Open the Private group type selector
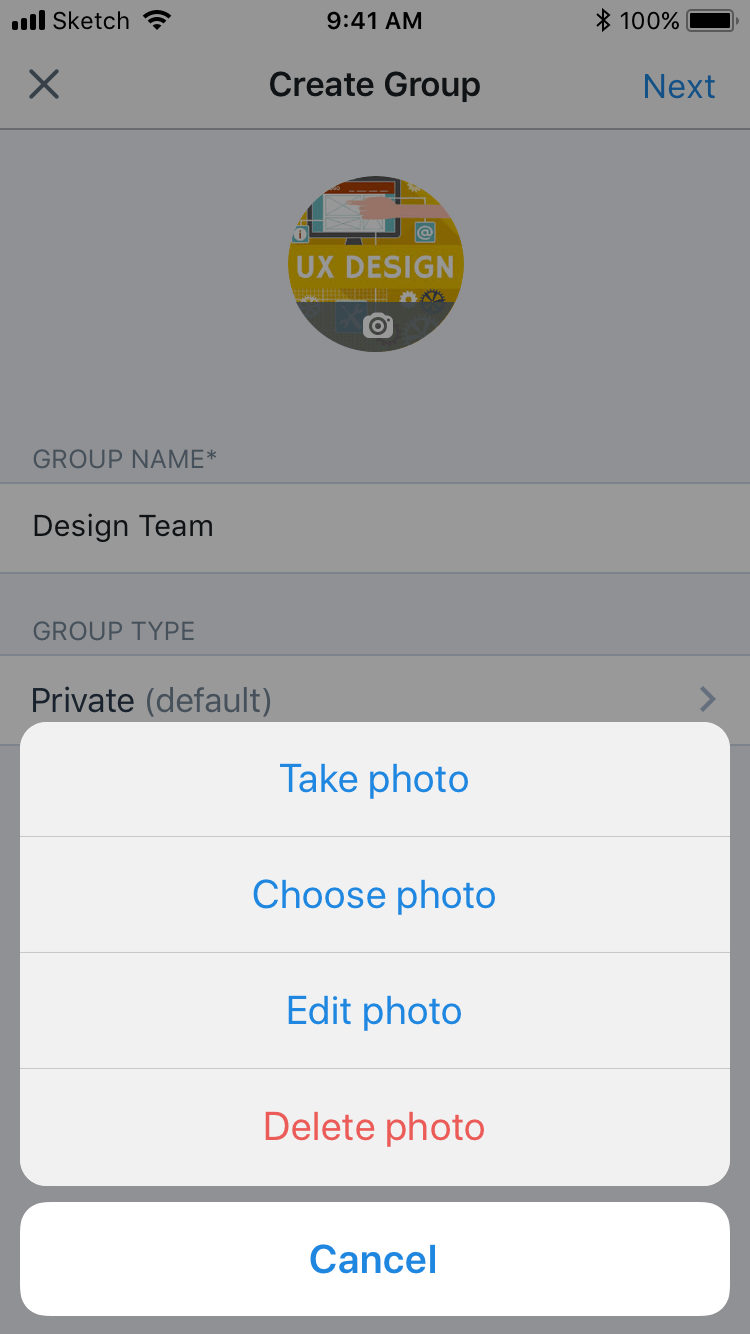This screenshot has height=1334, width=750. tap(374, 699)
